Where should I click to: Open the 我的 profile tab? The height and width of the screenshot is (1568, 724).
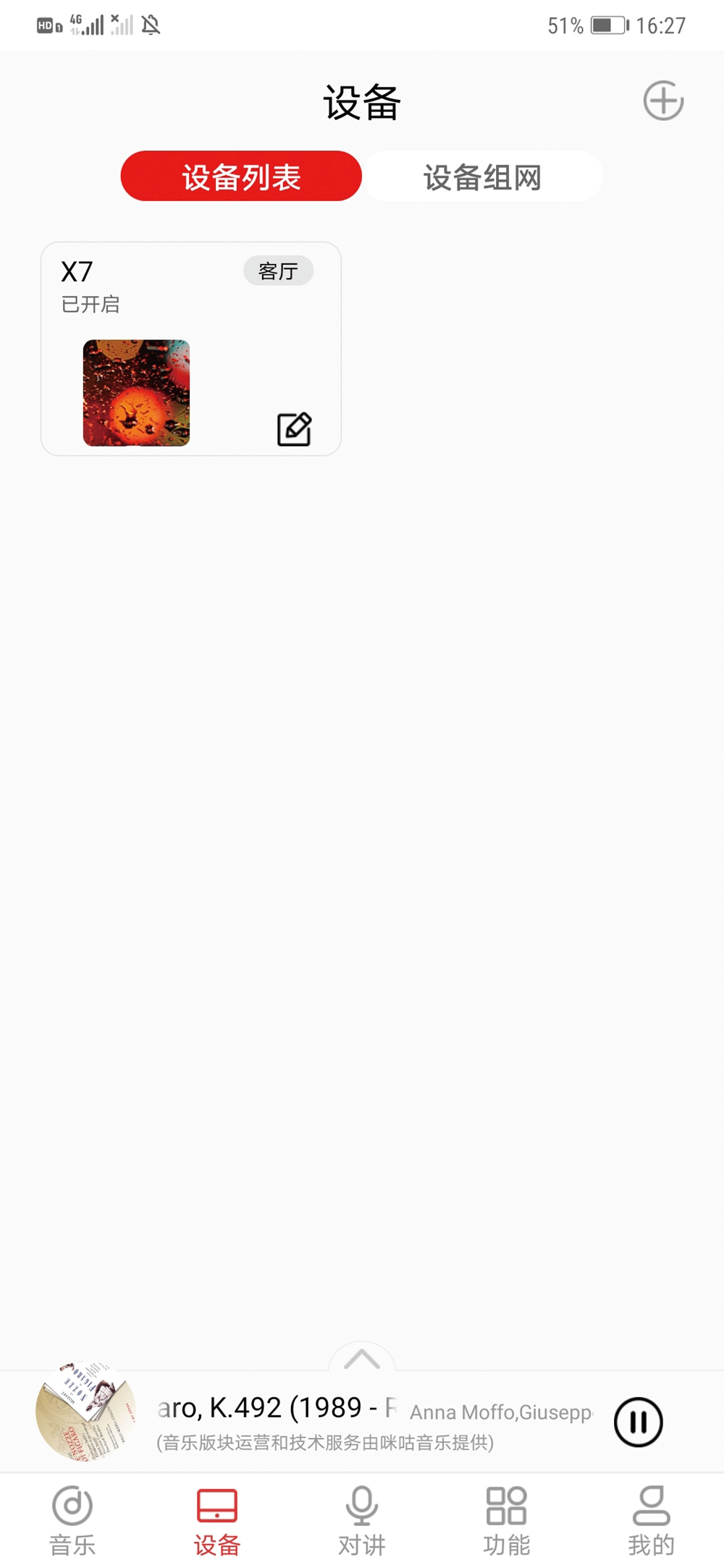651,1520
